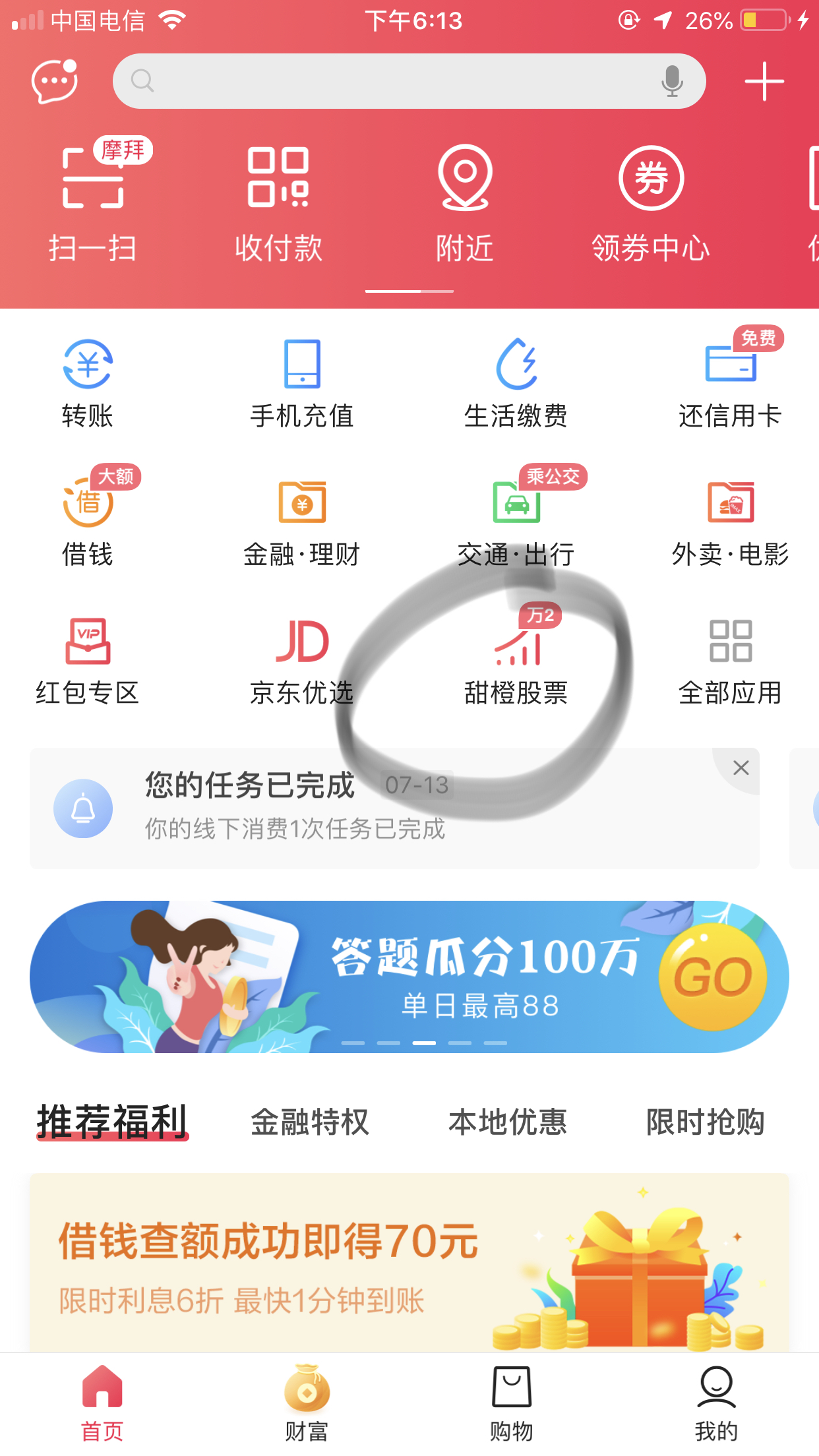Open the plus menu

coord(764,81)
